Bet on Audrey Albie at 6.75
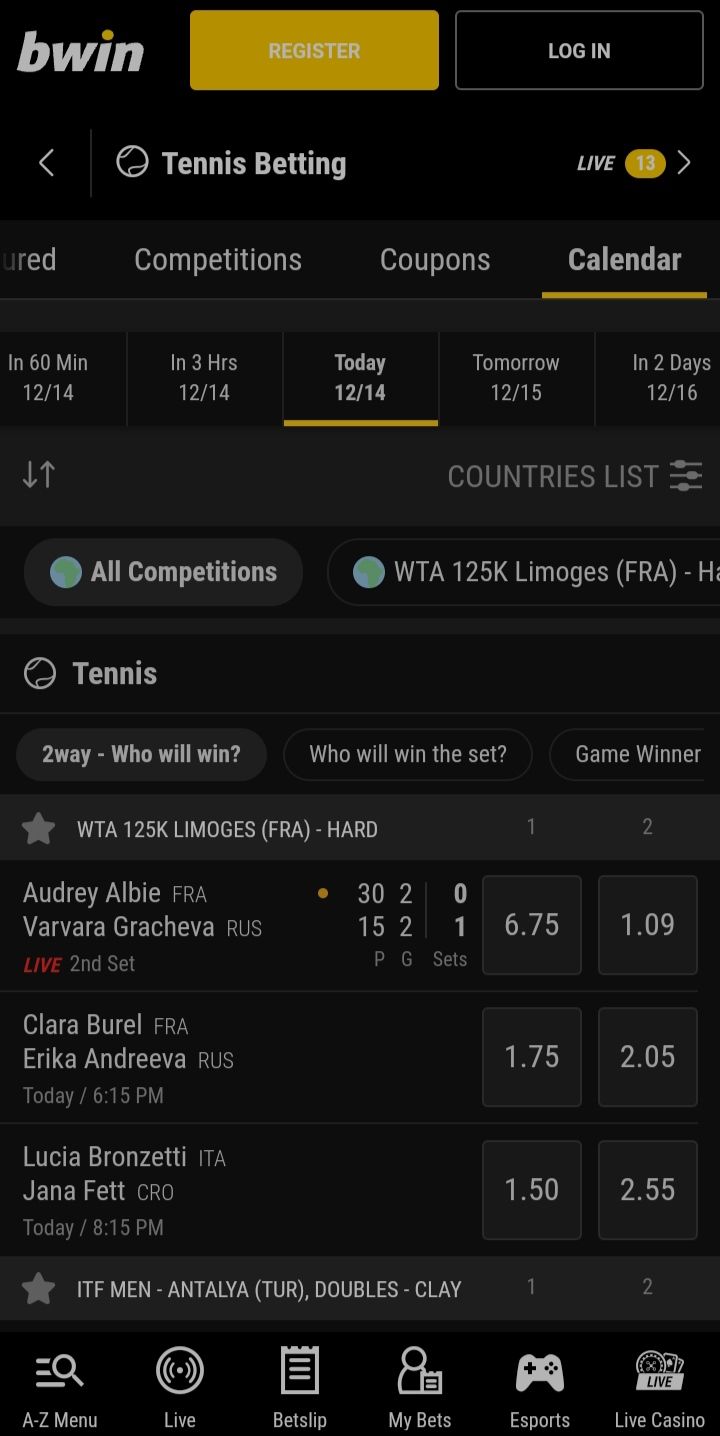This screenshot has height=1436, width=720. click(531, 925)
